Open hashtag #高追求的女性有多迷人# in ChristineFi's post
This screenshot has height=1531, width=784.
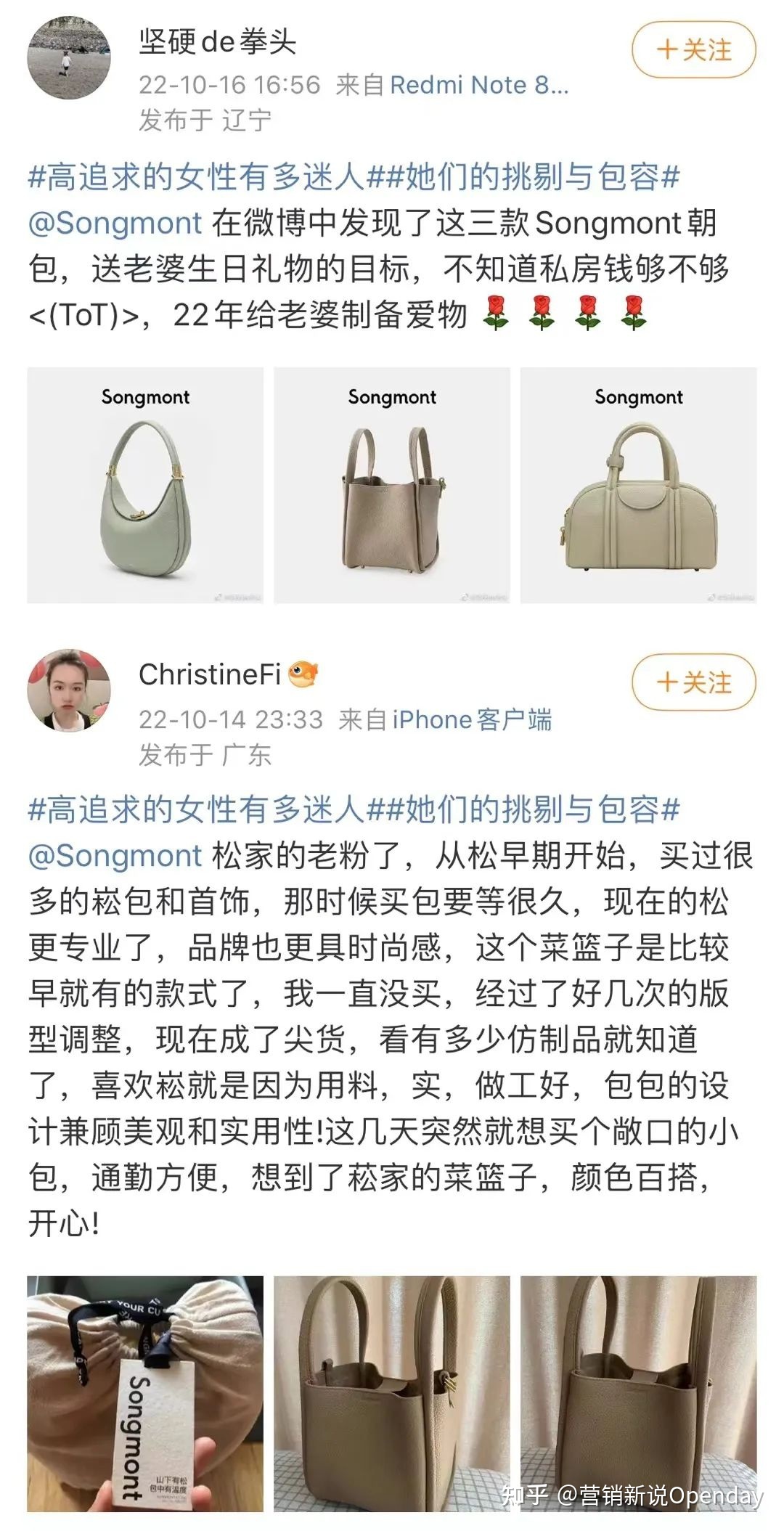196,809
